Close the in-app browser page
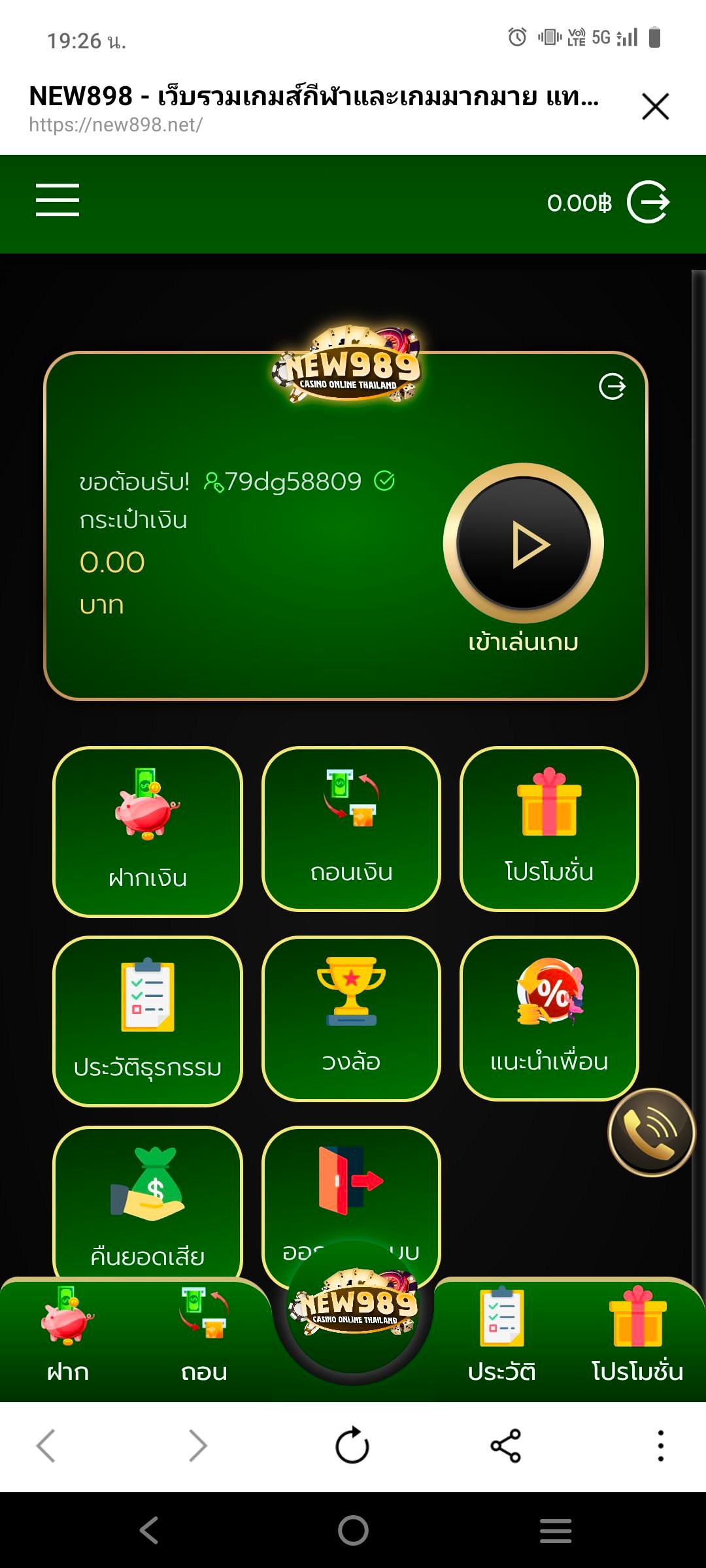The width and height of the screenshot is (706, 1568). 655,106
